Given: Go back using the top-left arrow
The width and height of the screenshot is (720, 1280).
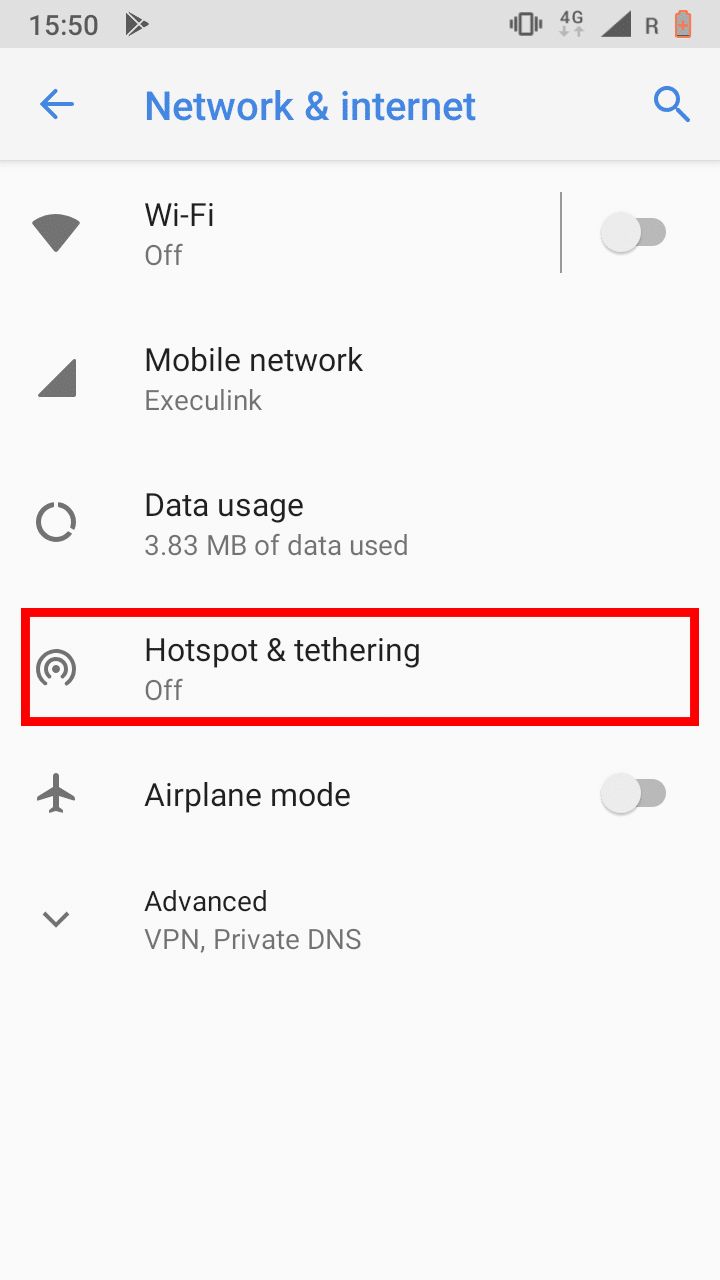Looking at the screenshot, I should point(57,105).
